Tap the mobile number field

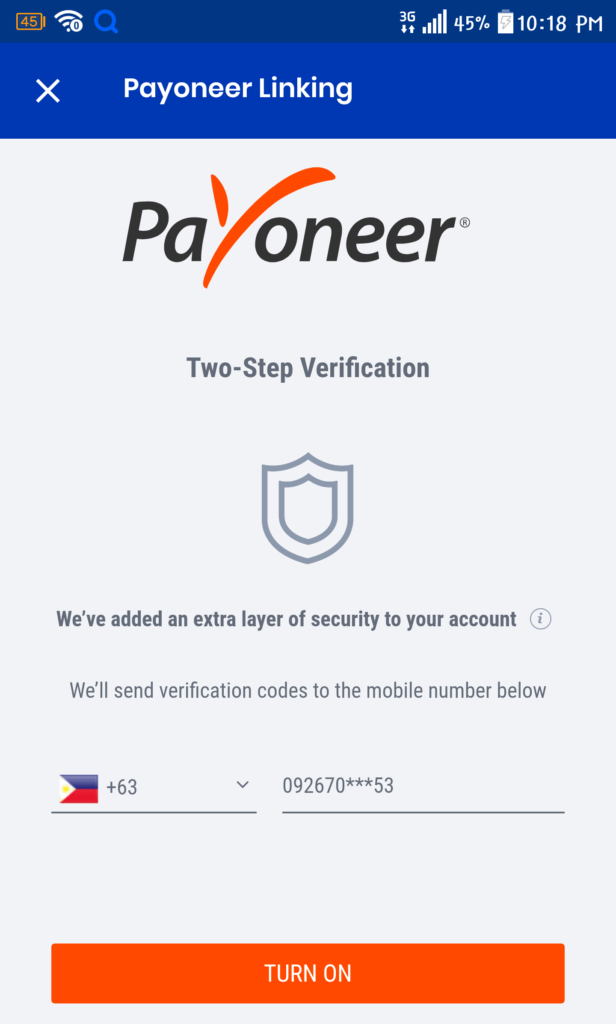pos(423,786)
